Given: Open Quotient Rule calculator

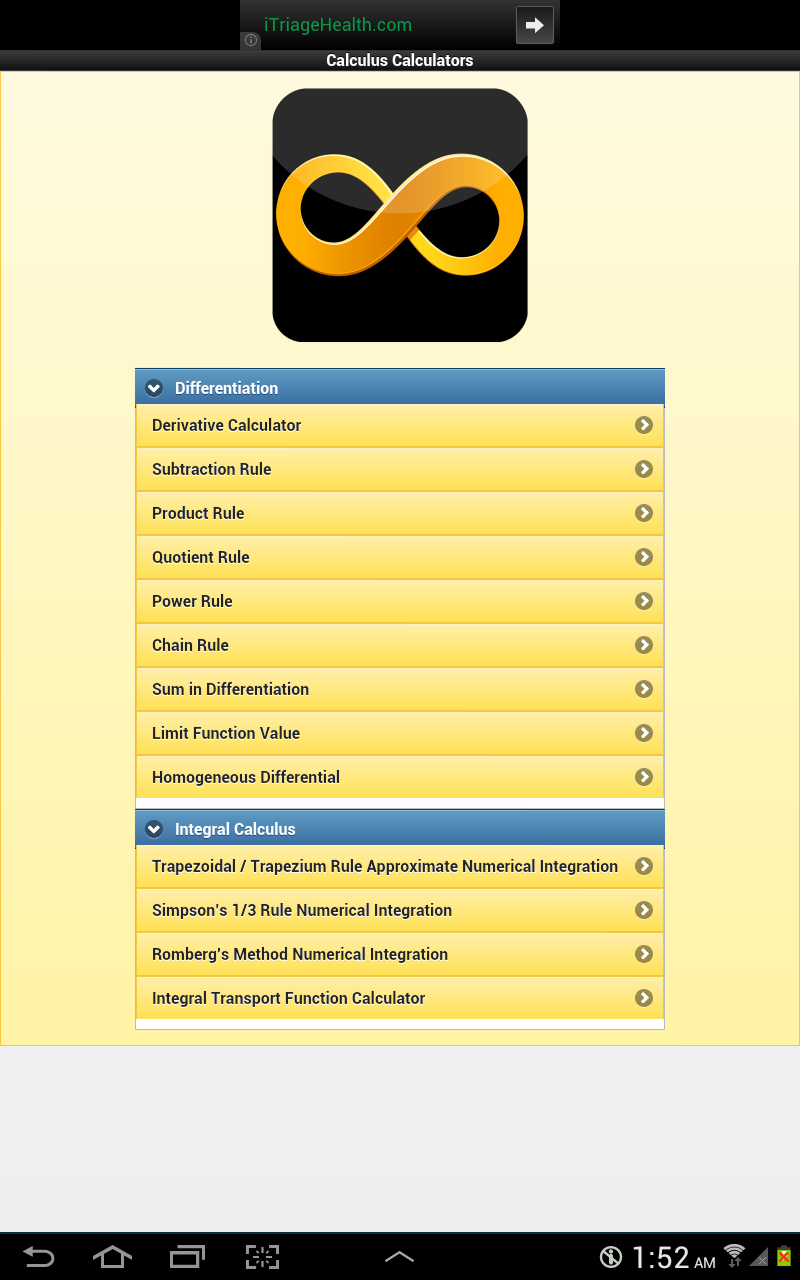Looking at the screenshot, I should pos(400,557).
